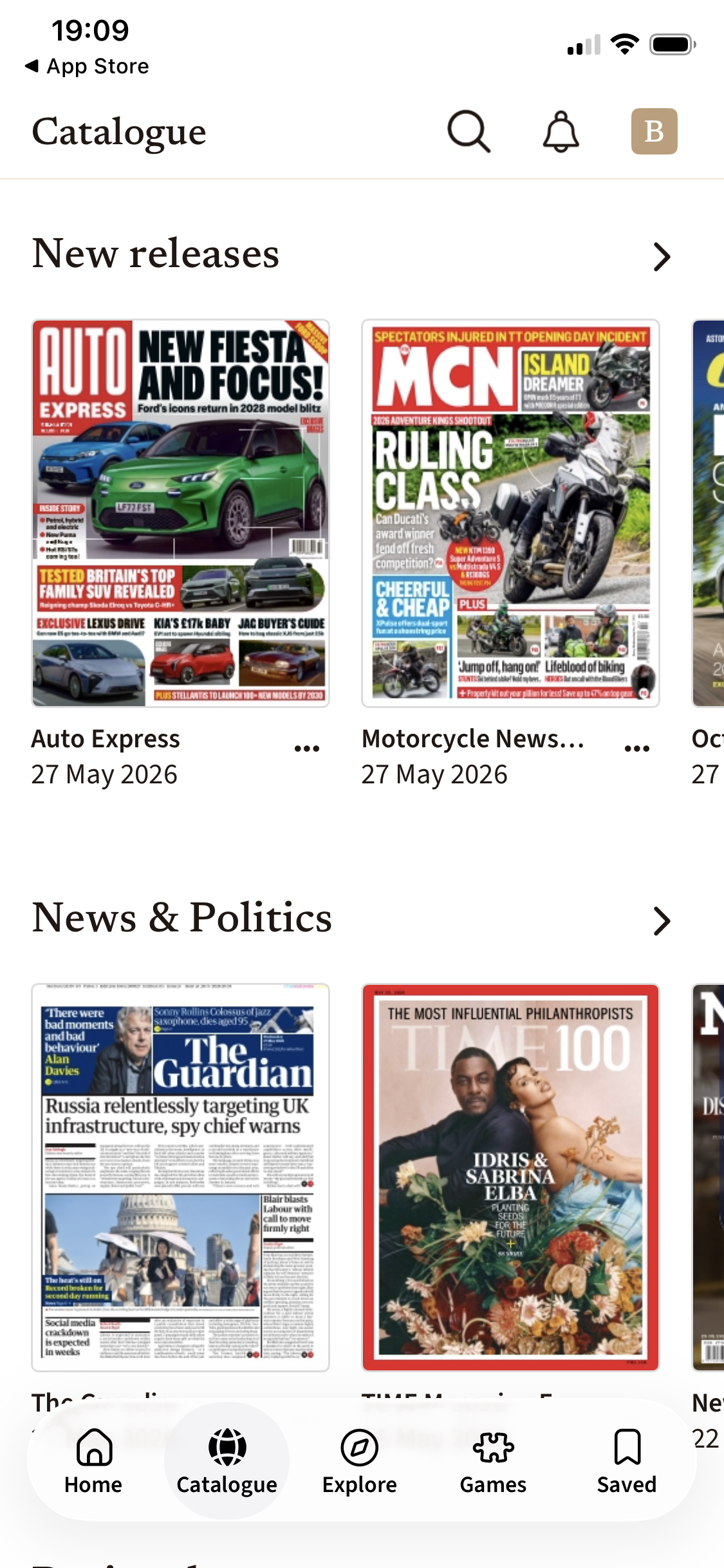724x1568 pixels.
Task: Expand New releases with the arrow
Action: coord(662,256)
